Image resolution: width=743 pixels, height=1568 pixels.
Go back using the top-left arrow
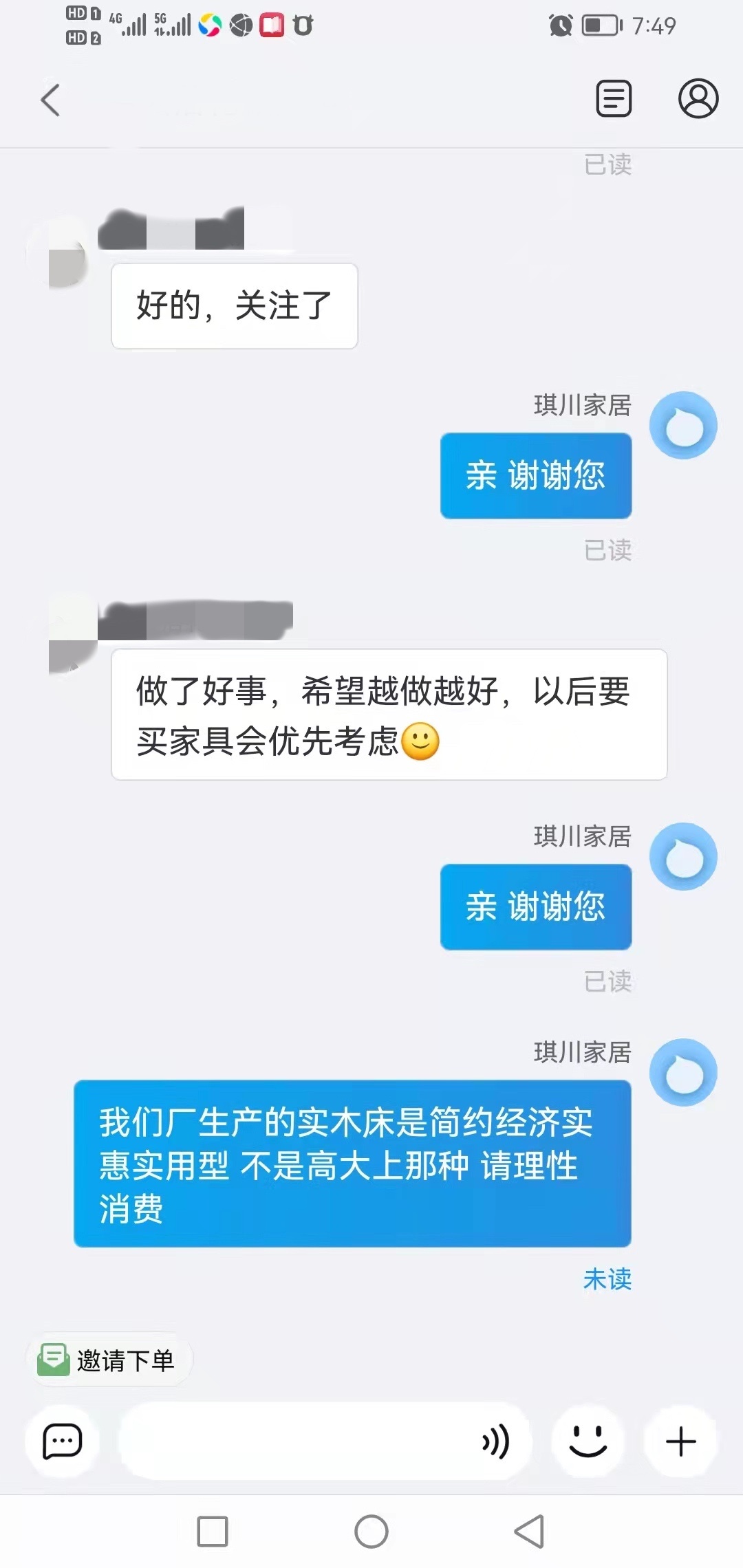tap(50, 100)
